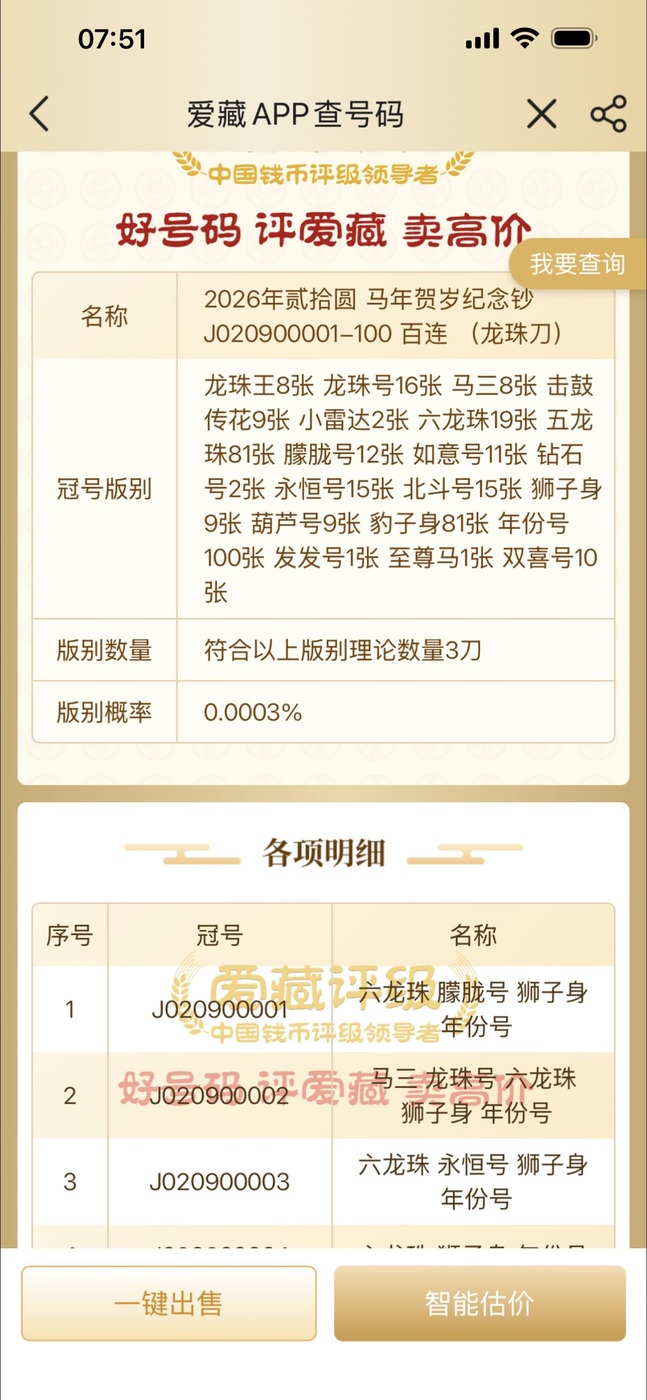647x1400 pixels.
Task: Tap the 一键出售 button
Action: [169, 1303]
